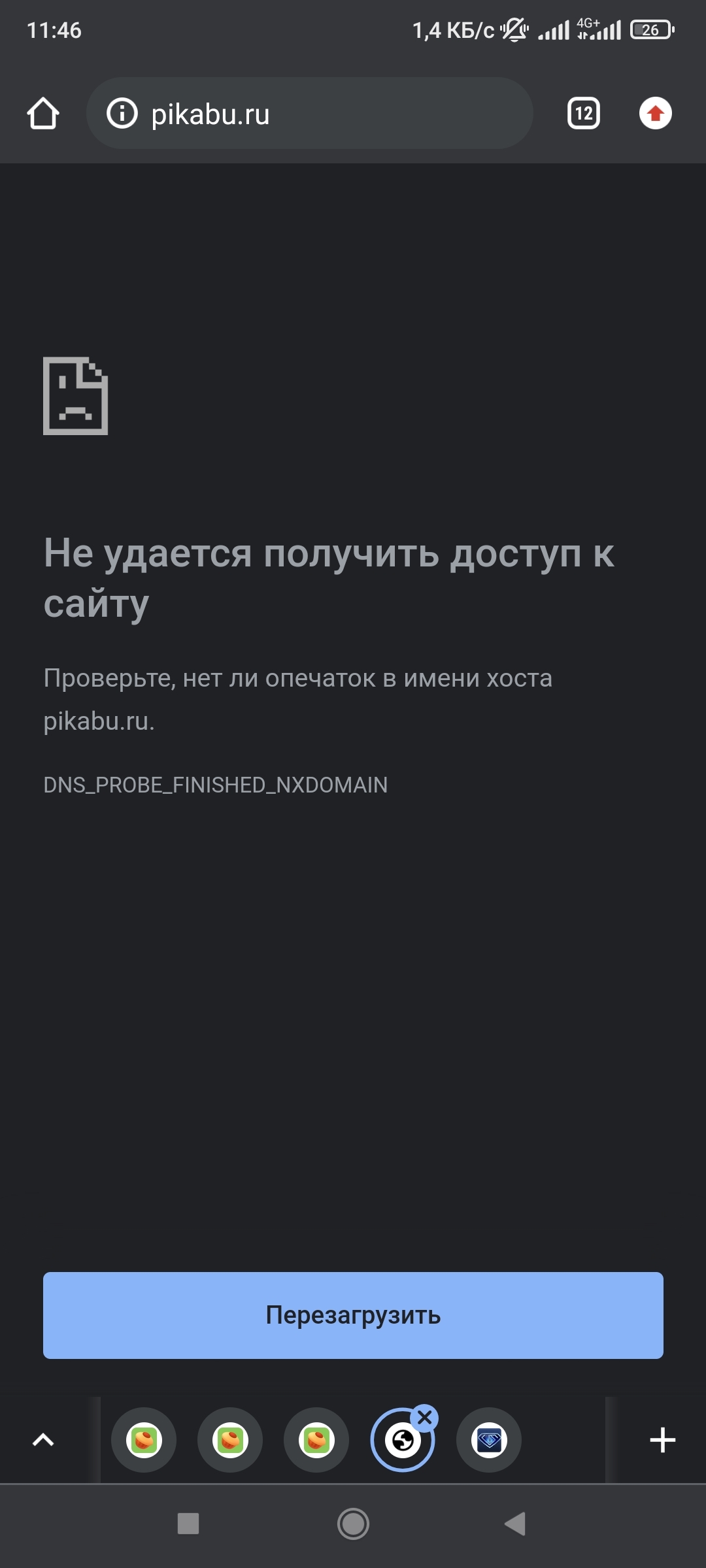Reload the page with the Перезагрузить button

click(353, 1315)
